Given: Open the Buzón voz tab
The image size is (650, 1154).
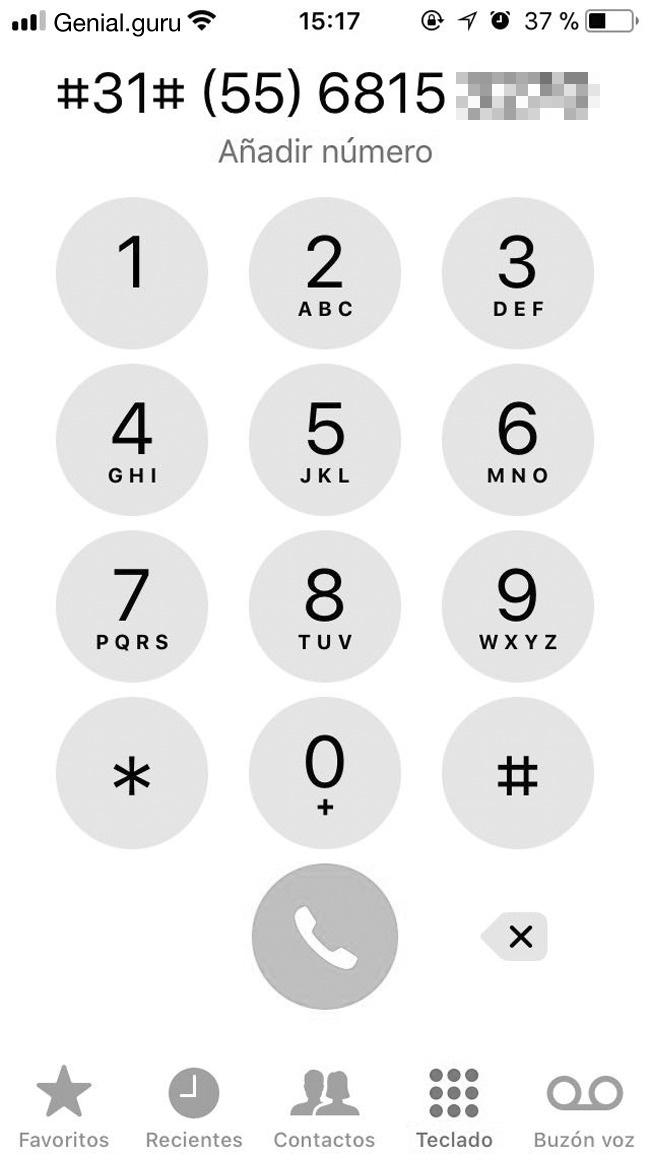Looking at the screenshot, I should click(x=584, y=1106).
